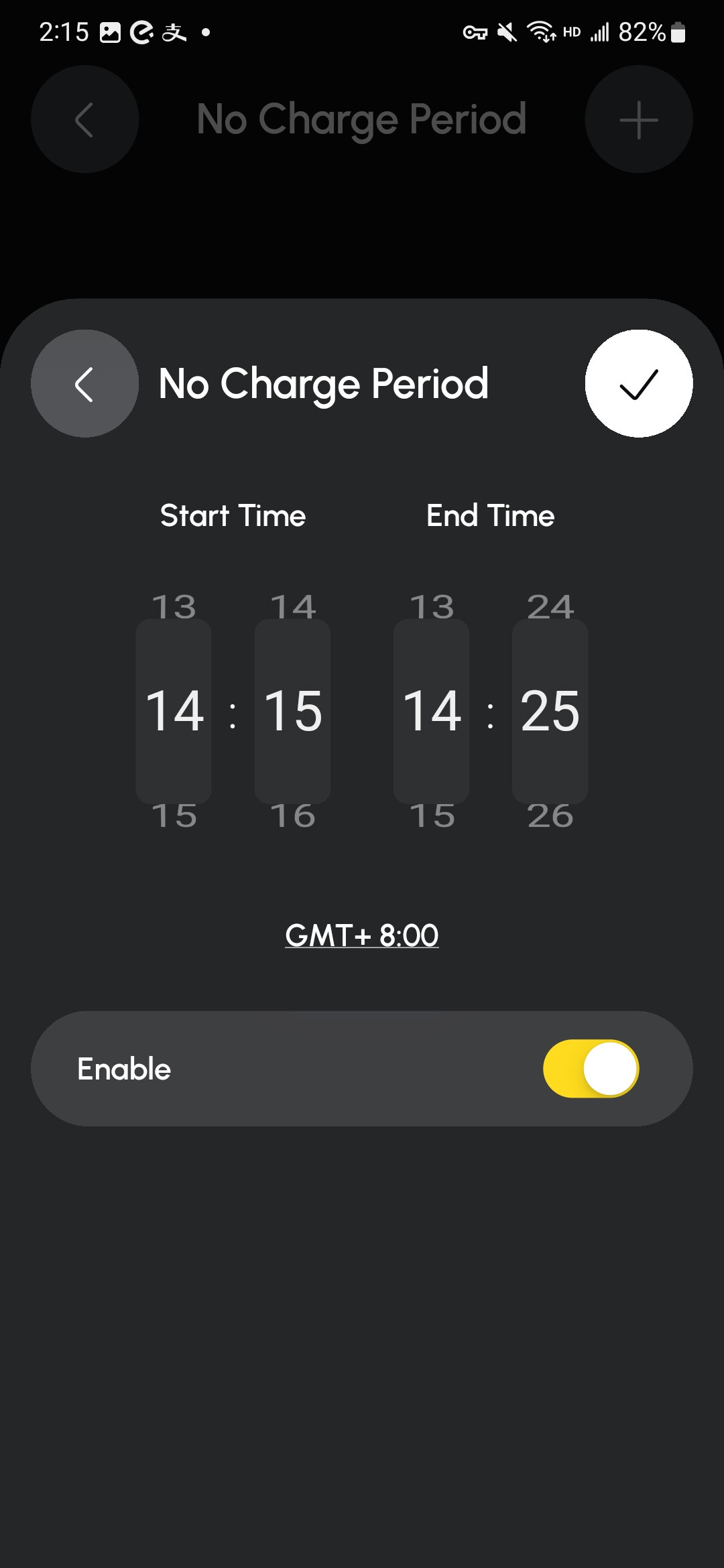Turn off the Enable switch
724x1568 pixels.
(x=590, y=1068)
